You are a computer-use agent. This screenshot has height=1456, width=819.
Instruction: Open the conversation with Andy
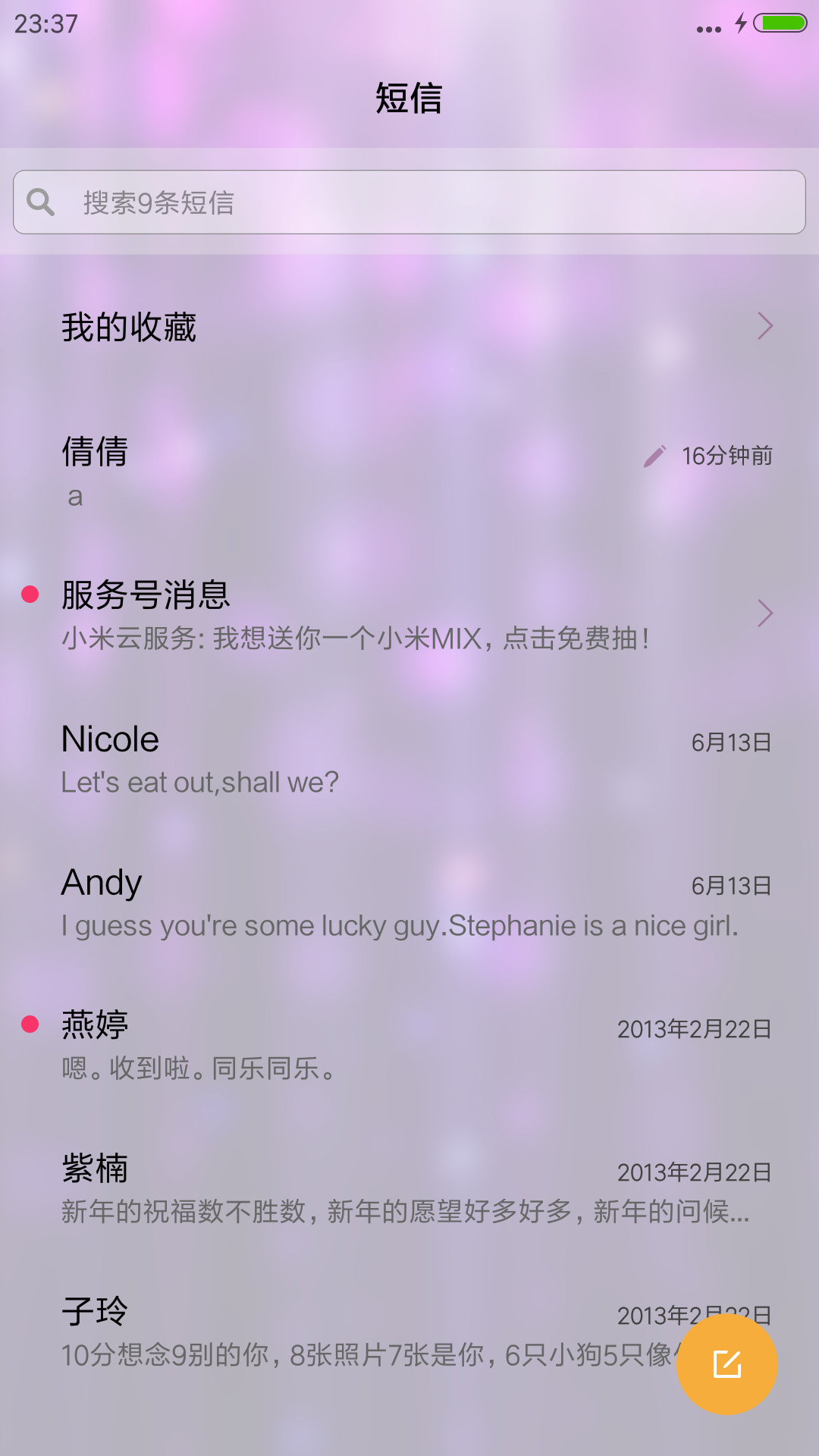(409, 900)
